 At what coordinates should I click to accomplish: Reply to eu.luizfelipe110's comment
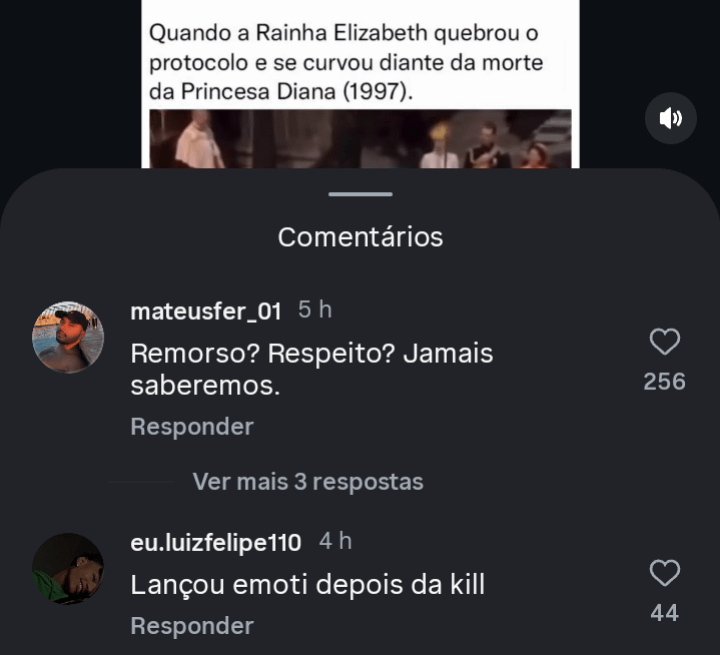(192, 626)
